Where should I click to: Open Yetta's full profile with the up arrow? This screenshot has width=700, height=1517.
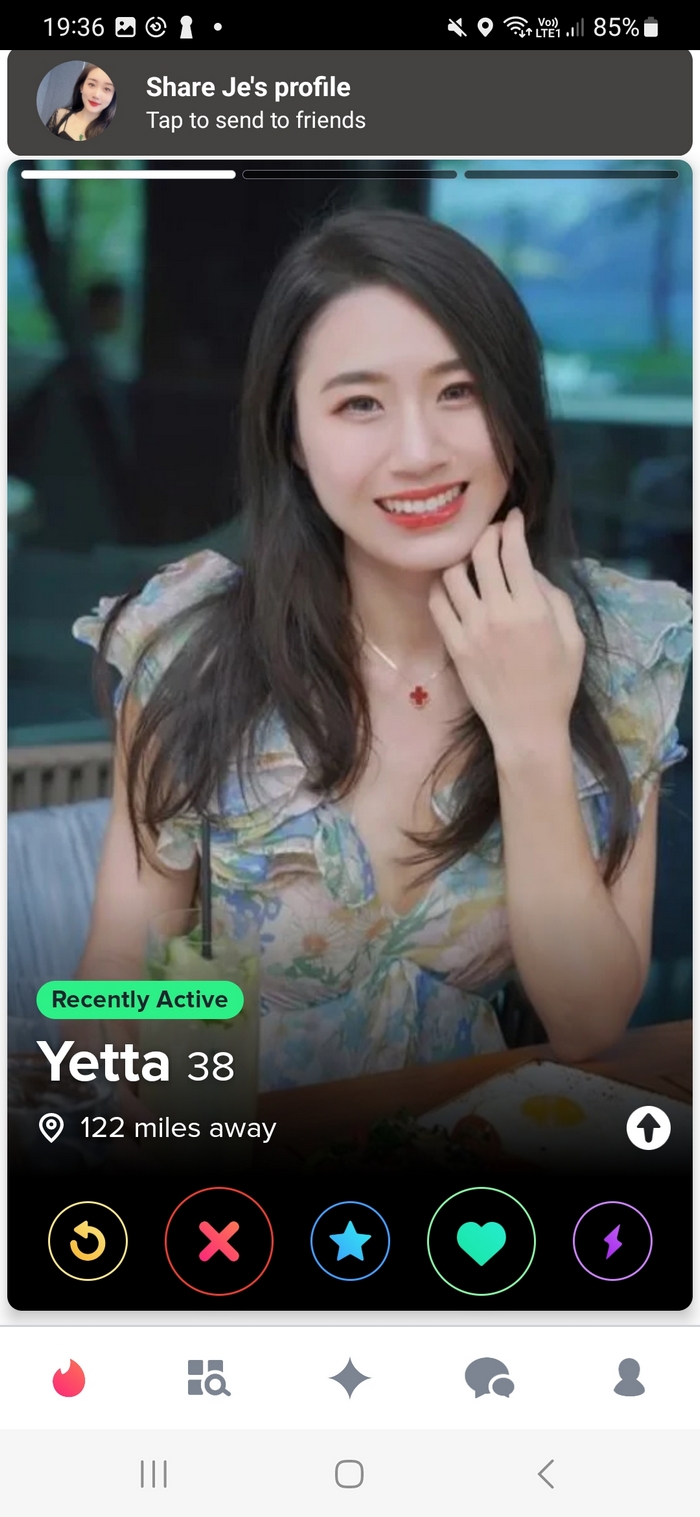(648, 1128)
